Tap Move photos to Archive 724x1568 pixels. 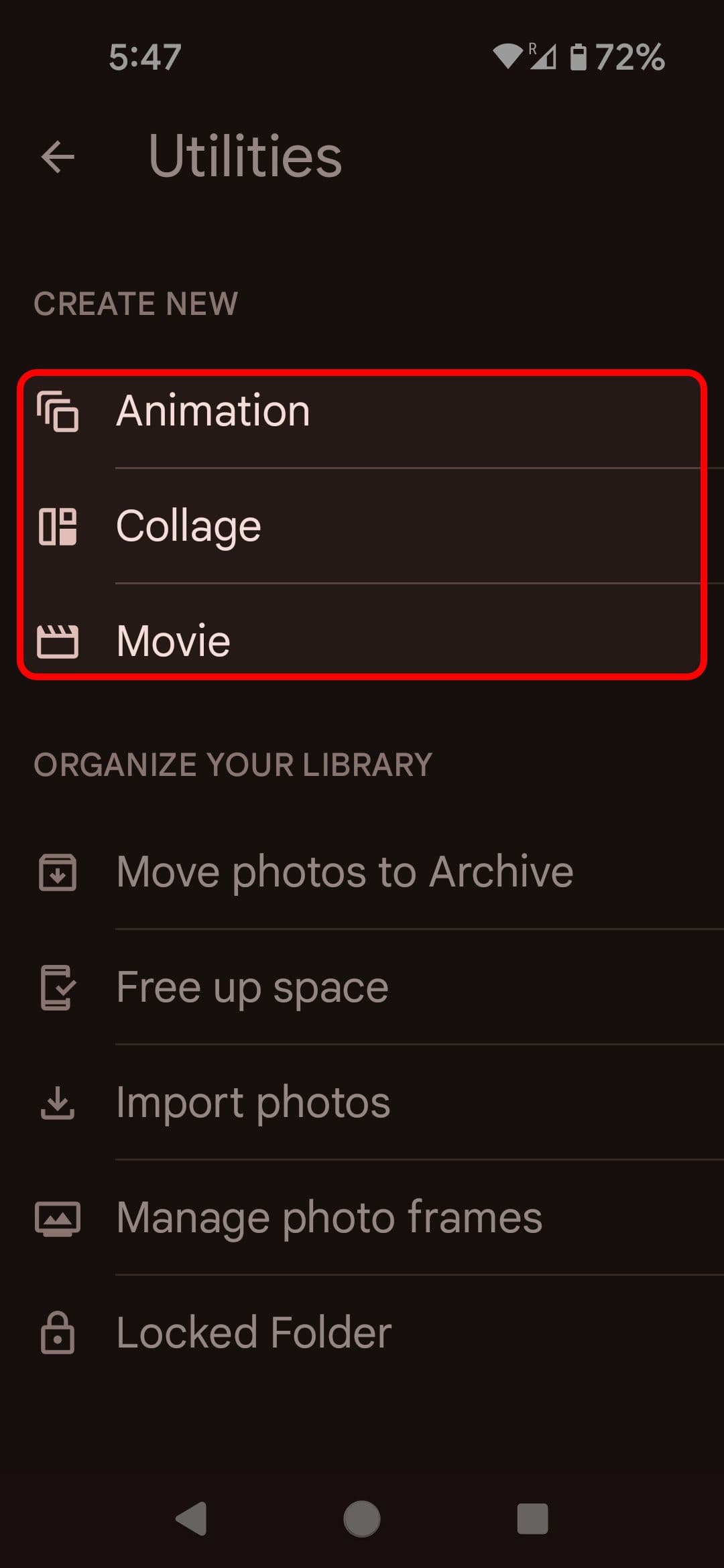coord(344,871)
